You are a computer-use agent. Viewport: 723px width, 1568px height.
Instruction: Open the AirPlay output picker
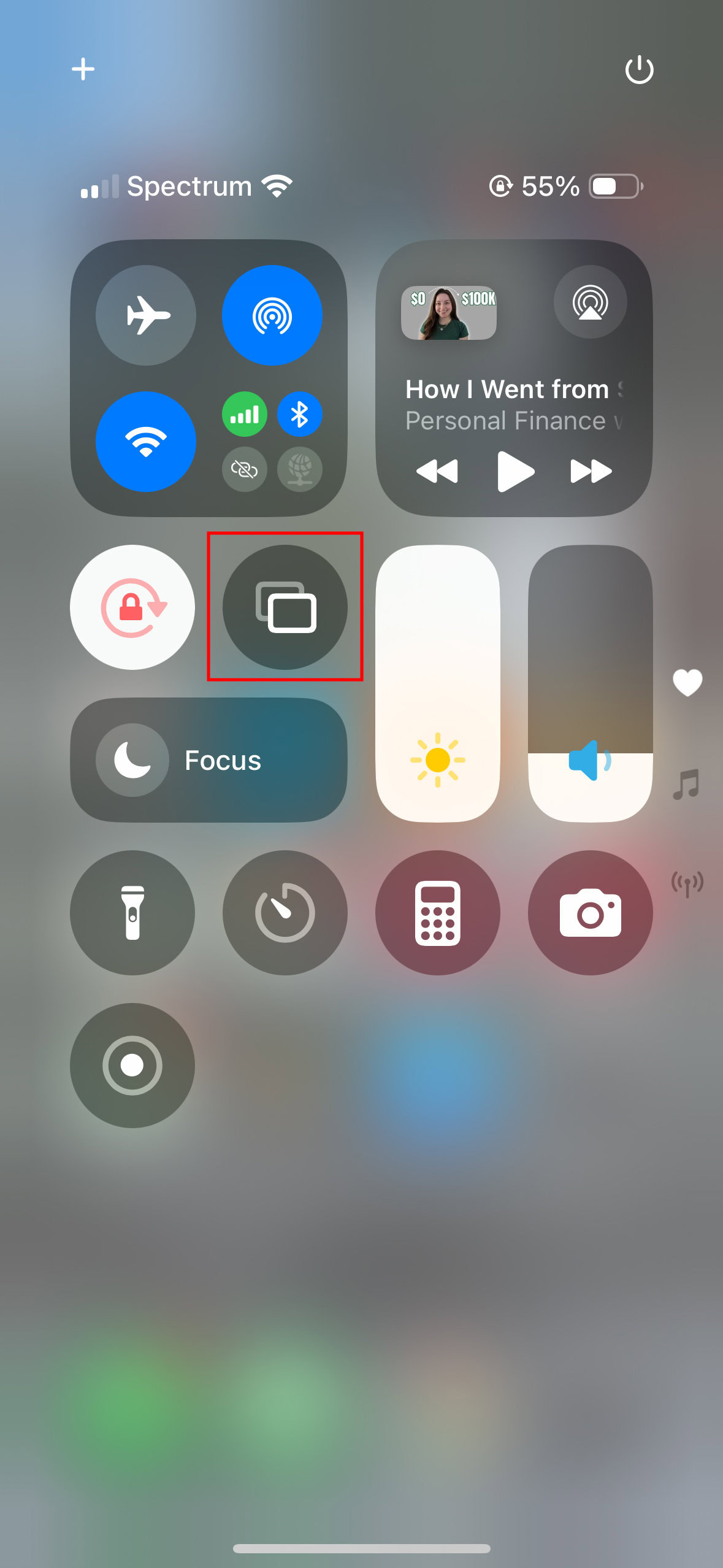tap(590, 302)
